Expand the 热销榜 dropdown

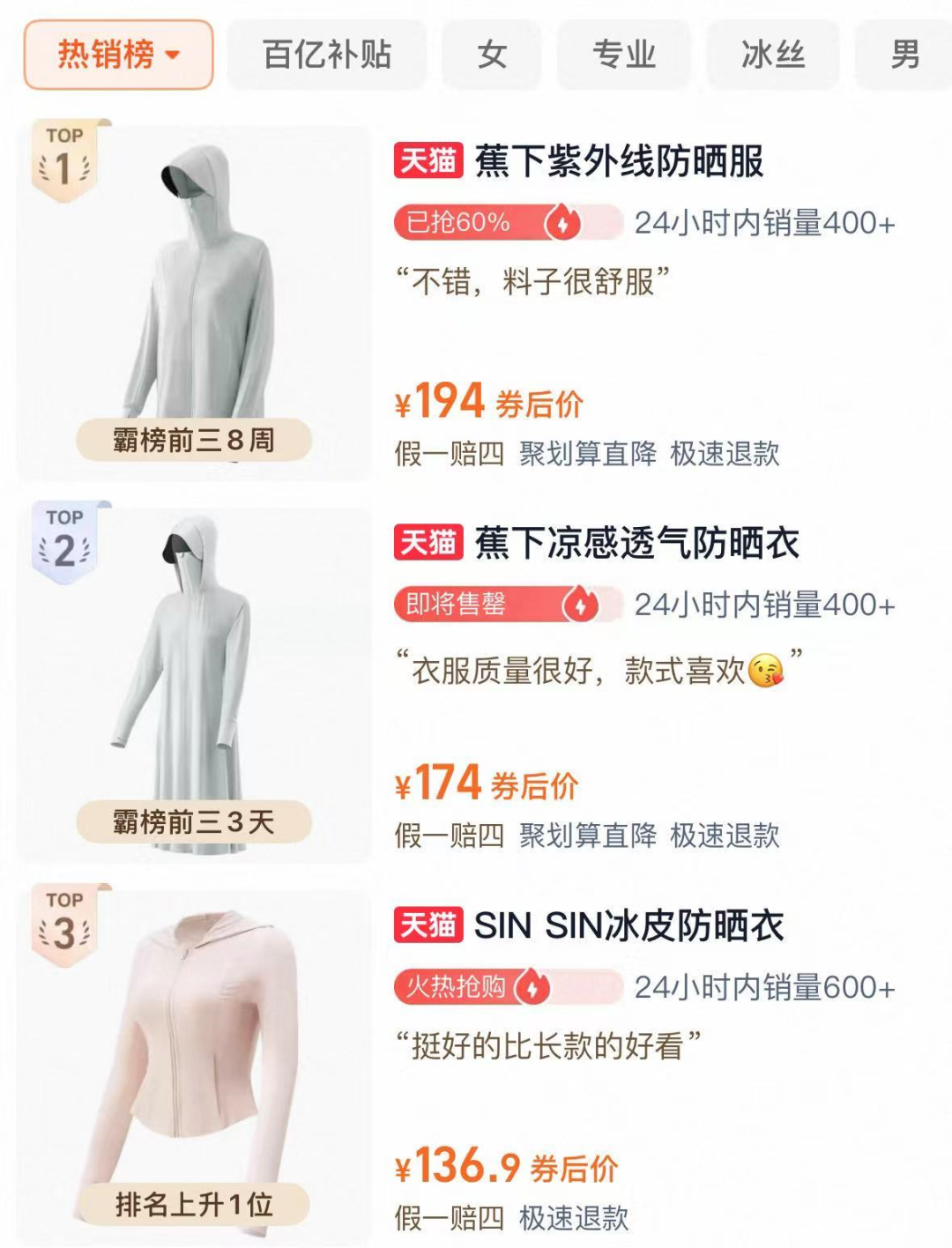118,55
